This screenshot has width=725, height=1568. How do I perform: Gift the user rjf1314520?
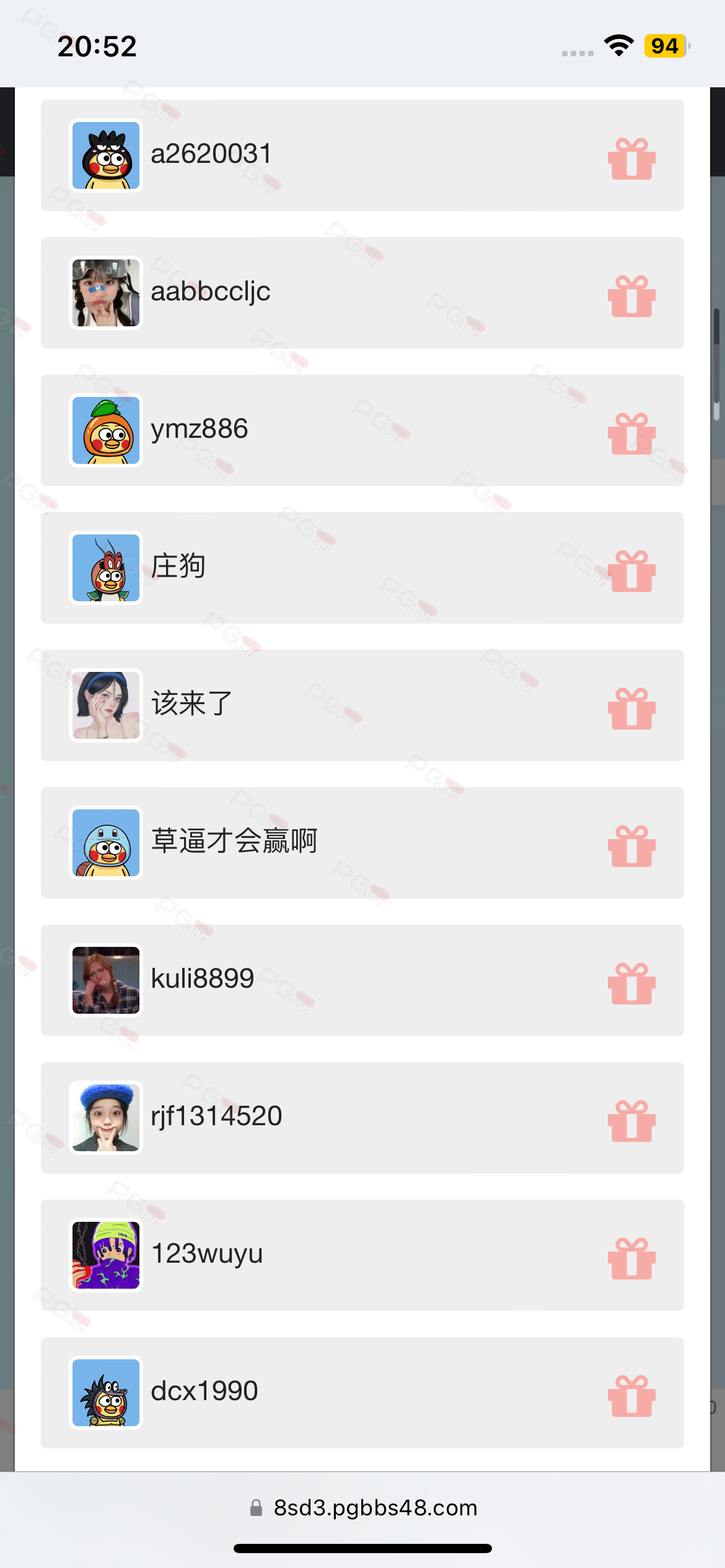pos(631,1122)
